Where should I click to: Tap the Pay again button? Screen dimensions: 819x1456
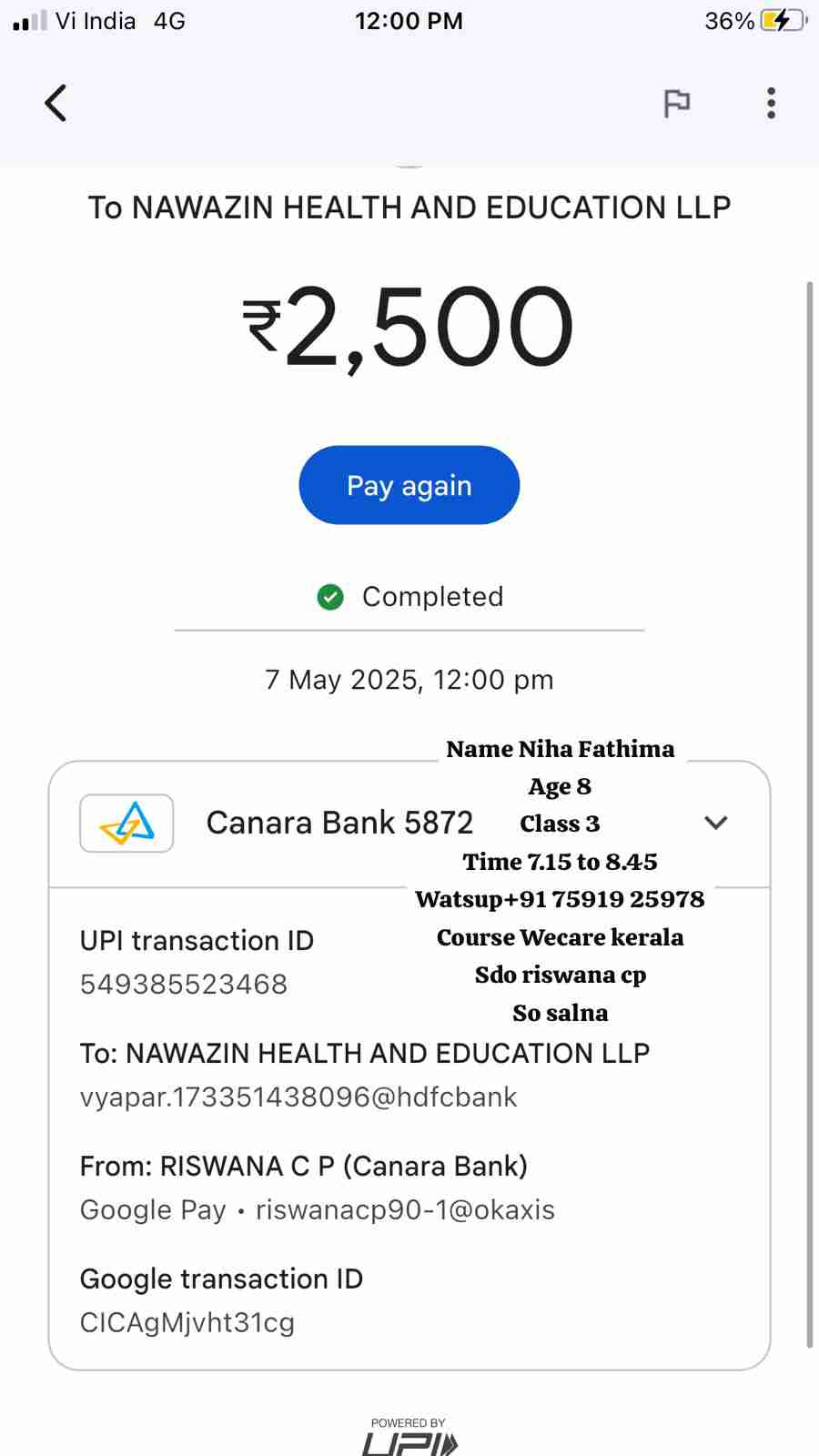click(x=409, y=485)
